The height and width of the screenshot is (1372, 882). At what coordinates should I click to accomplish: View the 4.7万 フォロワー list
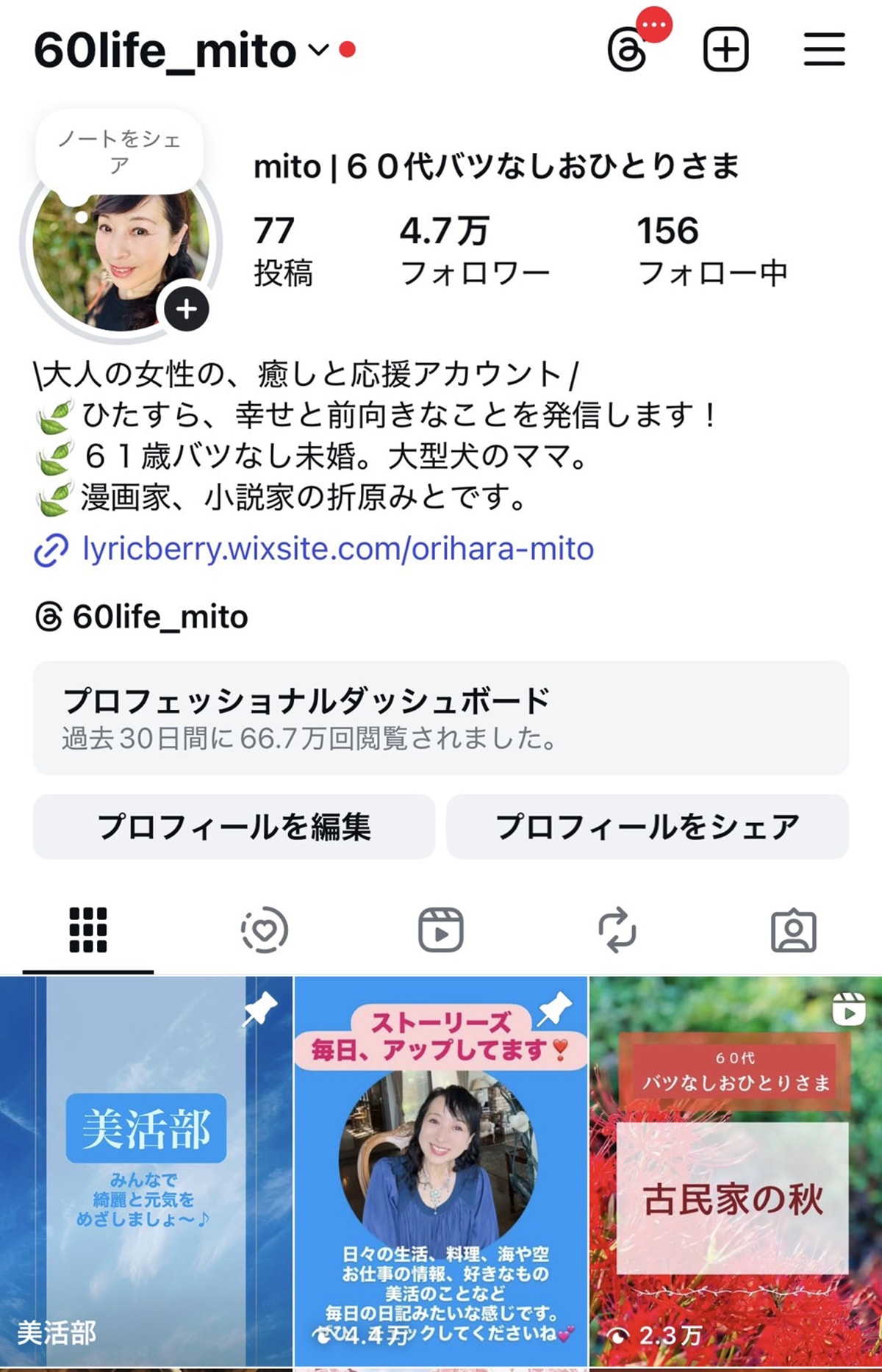click(x=474, y=251)
